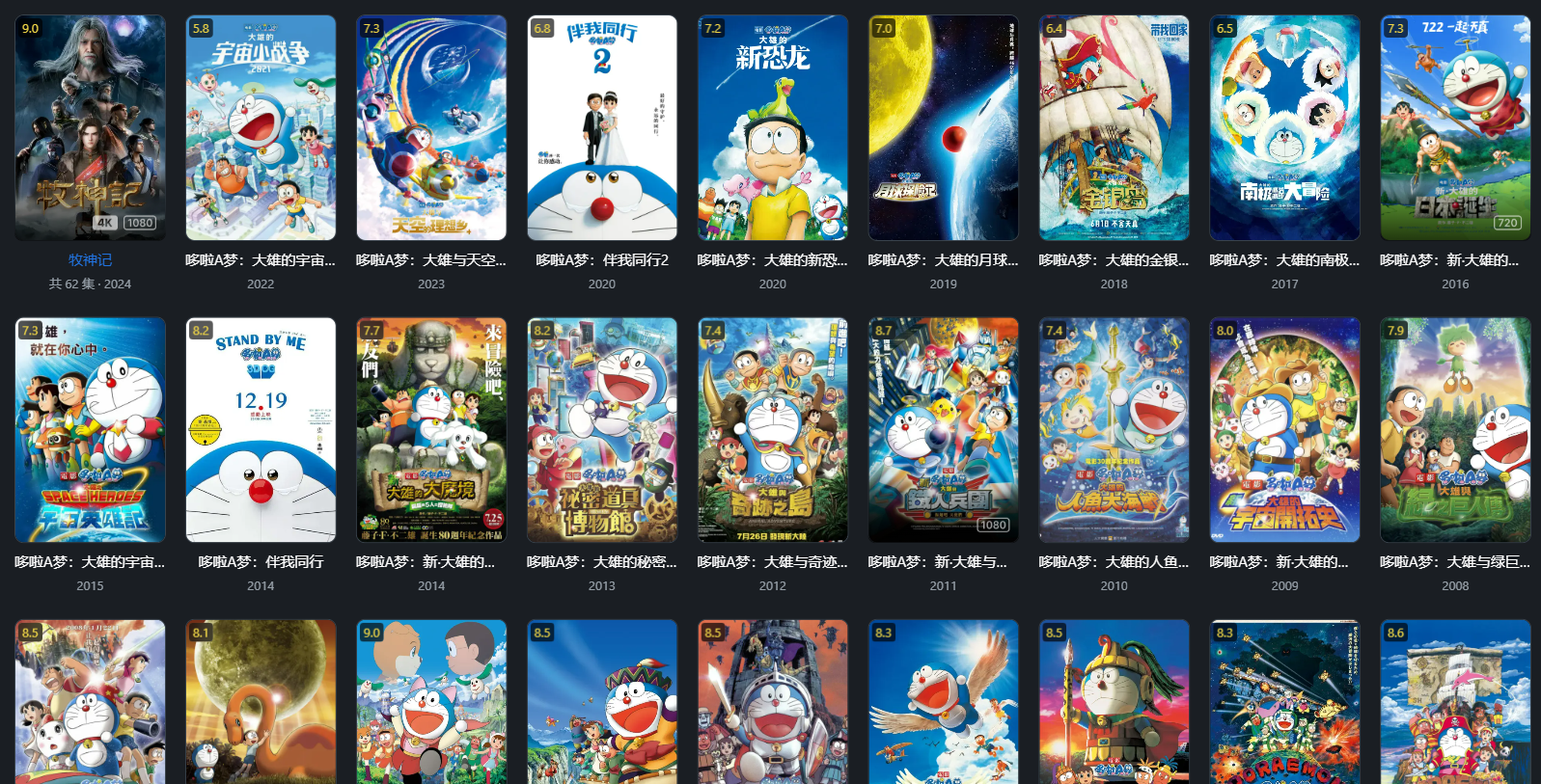Open the 2013 秘密道具博物馆 movie
The height and width of the screenshot is (784, 1541).
coord(602,430)
